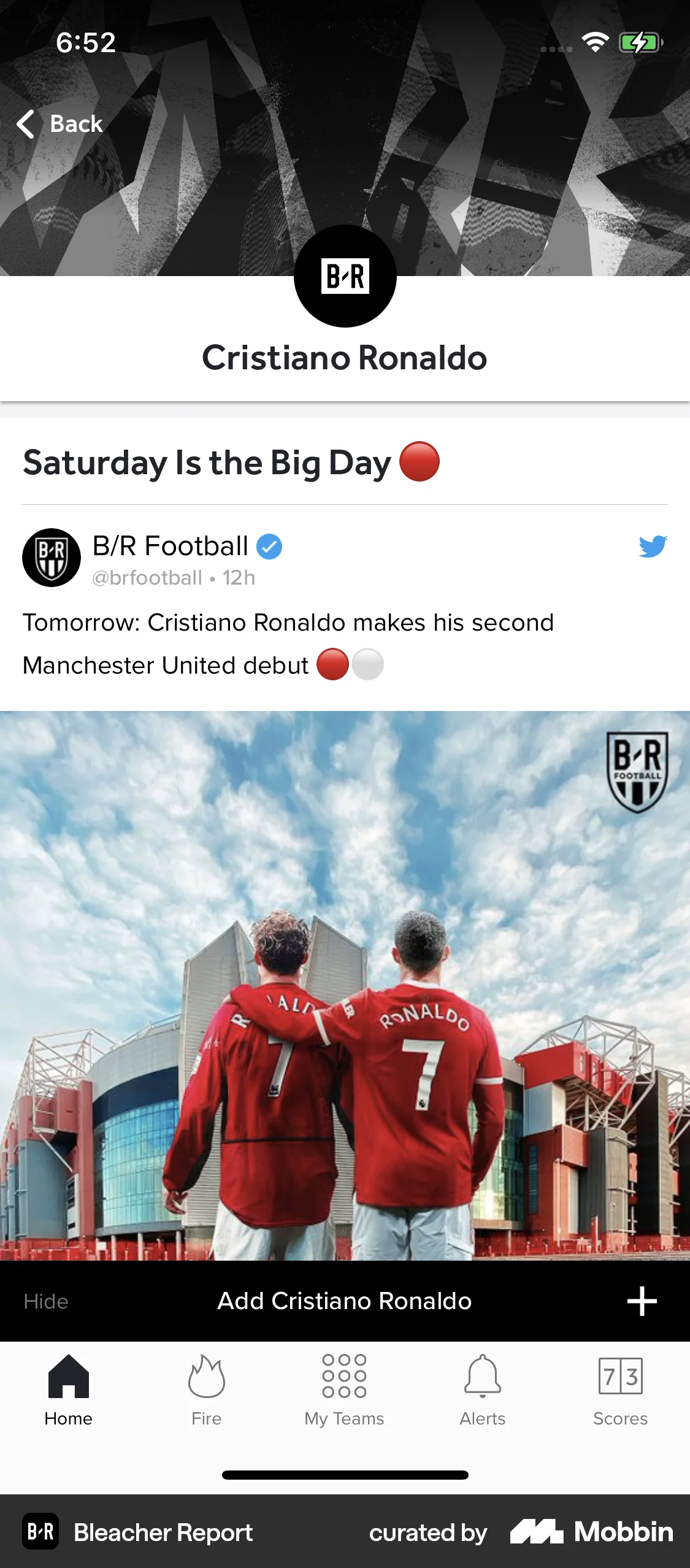Toggle following with Add Cristiano Ronaldo bar

click(x=343, y=1301)
